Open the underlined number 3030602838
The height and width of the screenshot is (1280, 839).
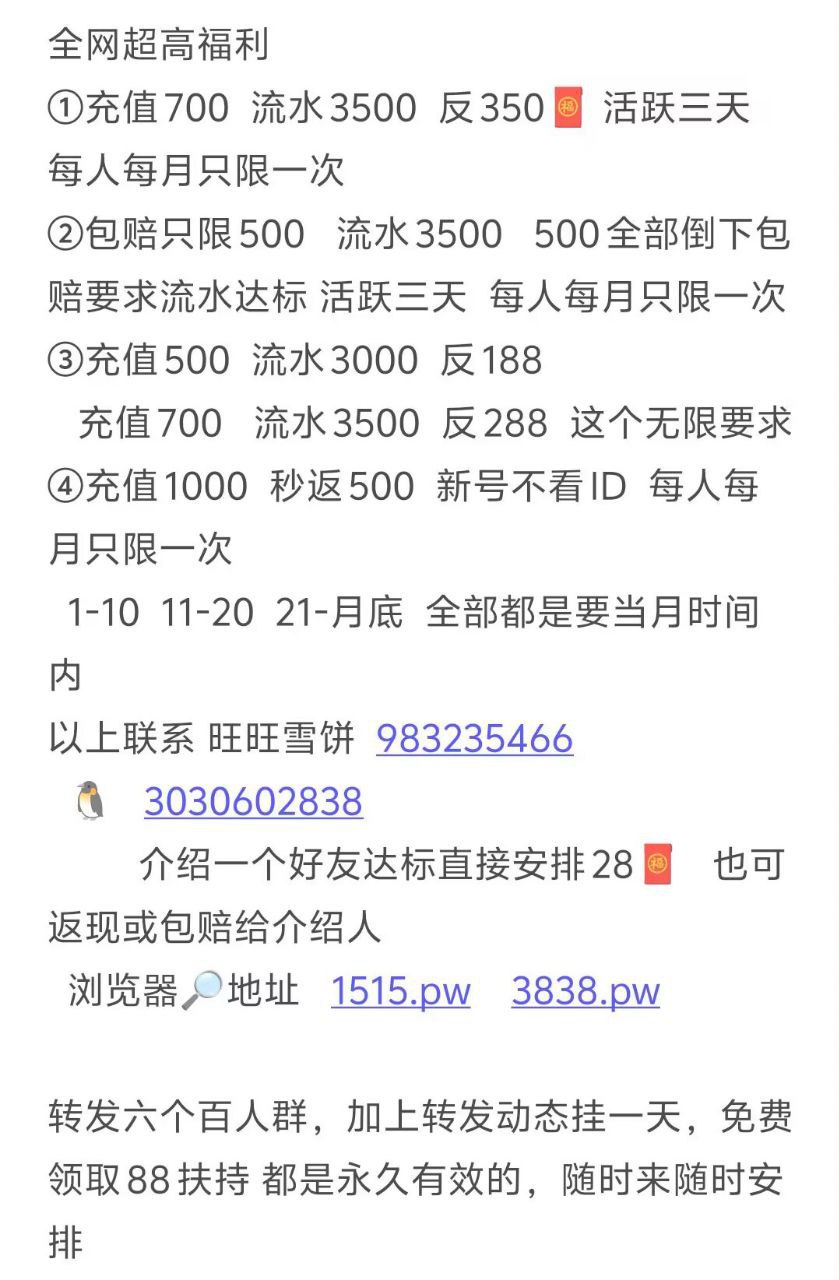(x=253, y=802)
